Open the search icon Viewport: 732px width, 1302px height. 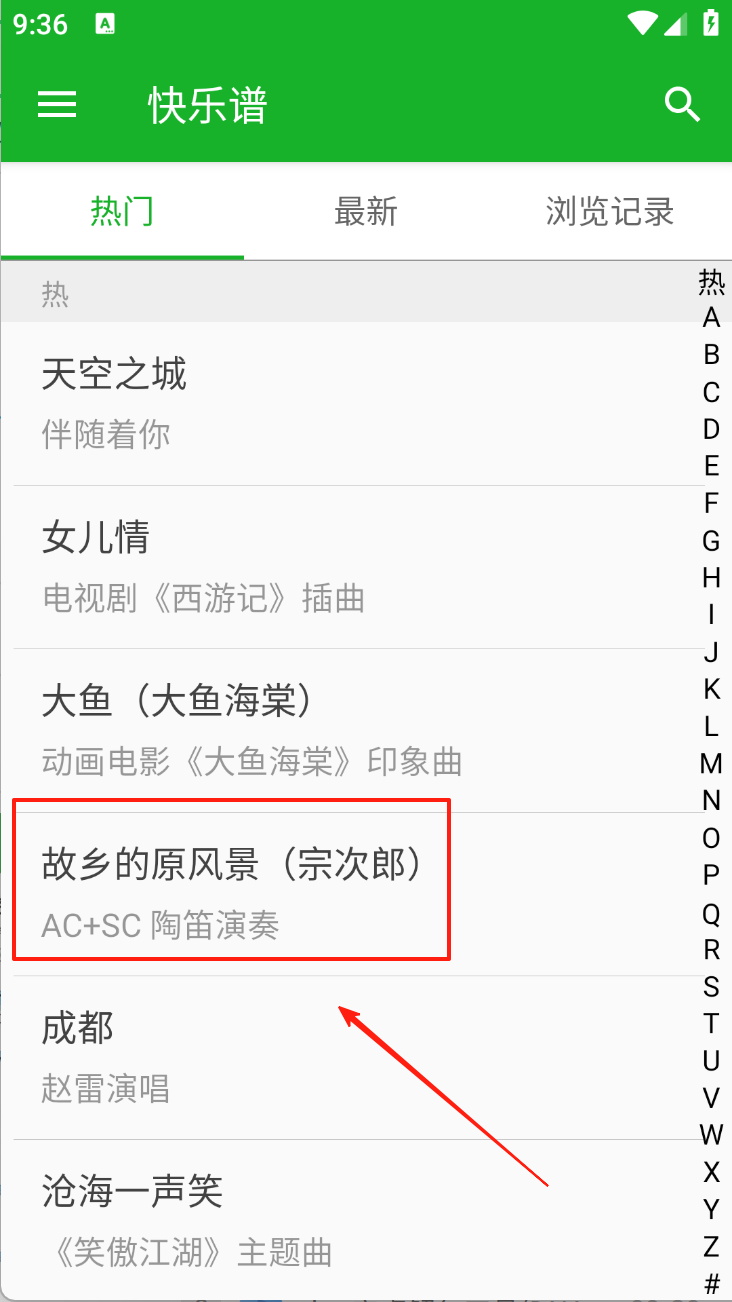click(682, 105)
